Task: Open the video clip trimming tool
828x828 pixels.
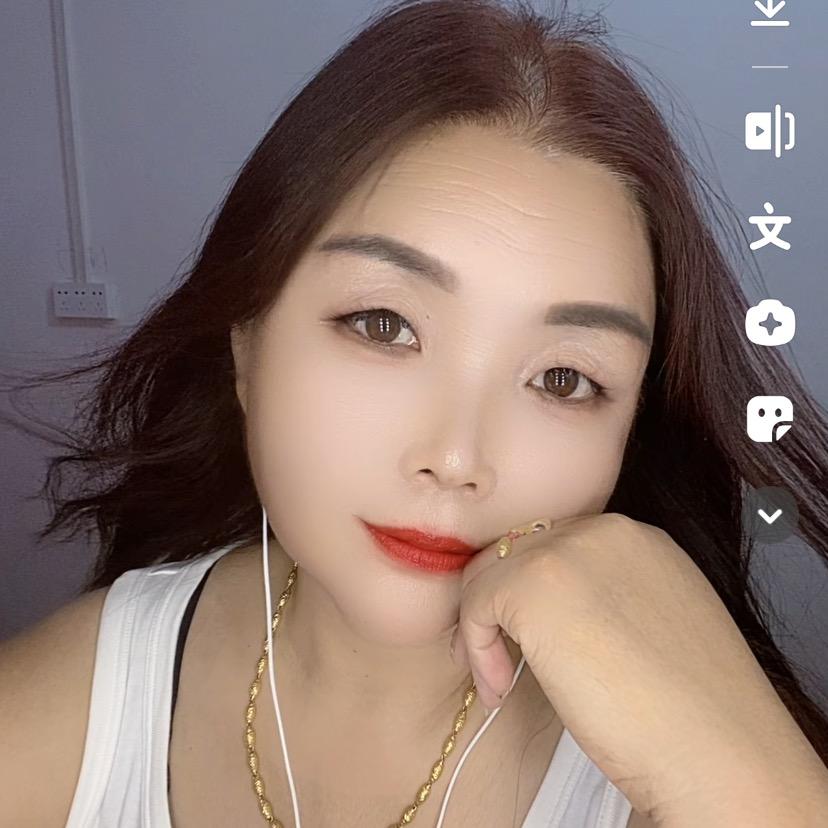Action: (x=770, y=131)
